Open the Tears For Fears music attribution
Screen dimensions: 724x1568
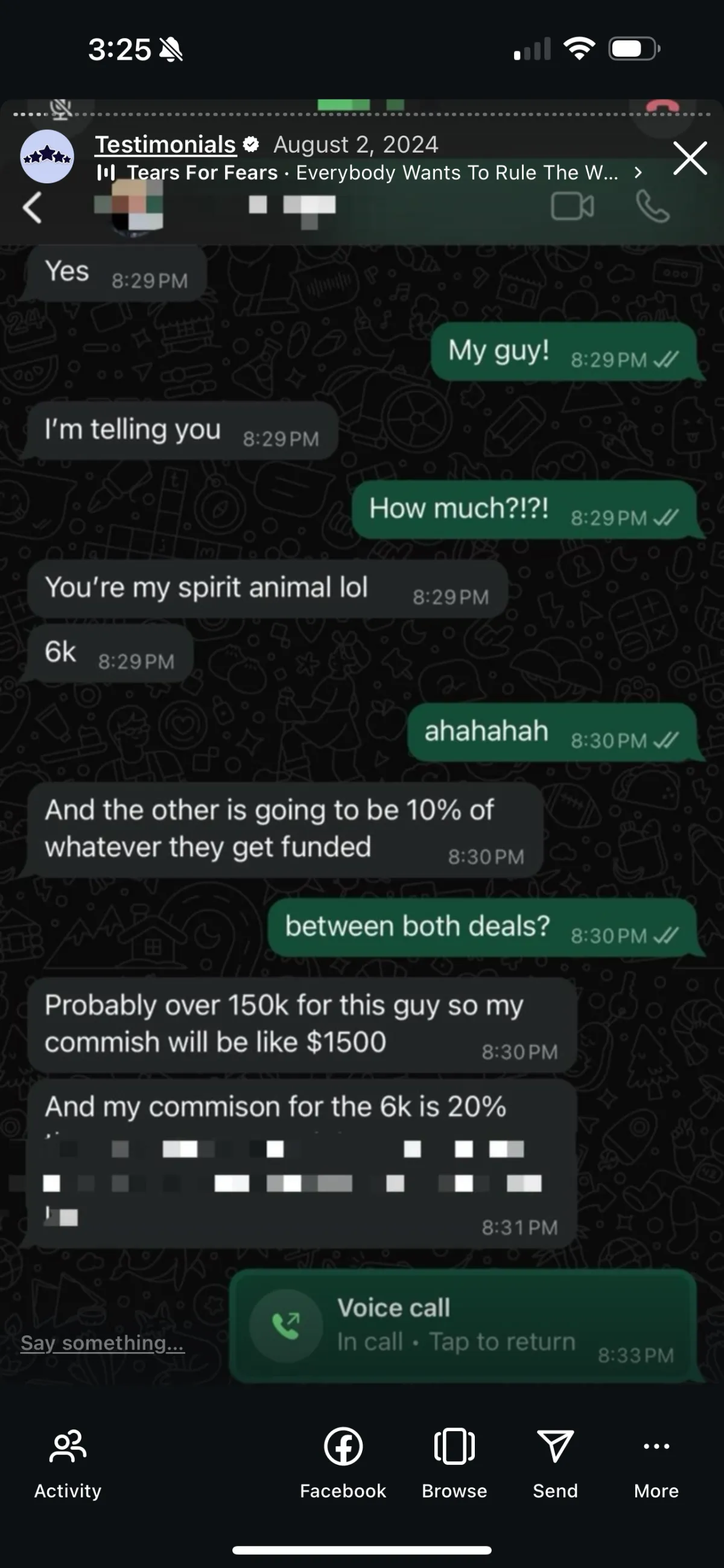372,173
